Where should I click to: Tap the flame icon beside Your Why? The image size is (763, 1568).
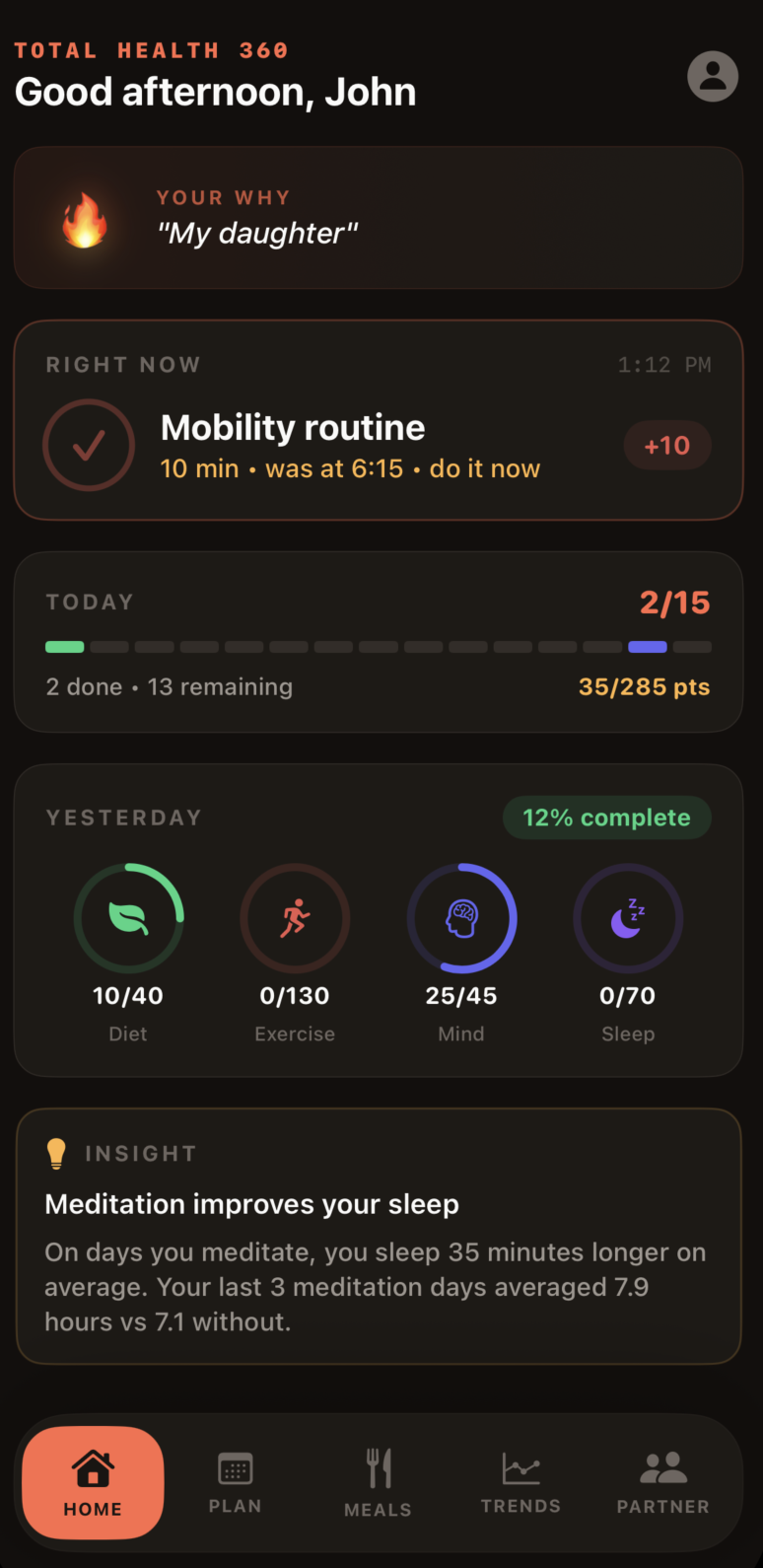click(84, 217)
